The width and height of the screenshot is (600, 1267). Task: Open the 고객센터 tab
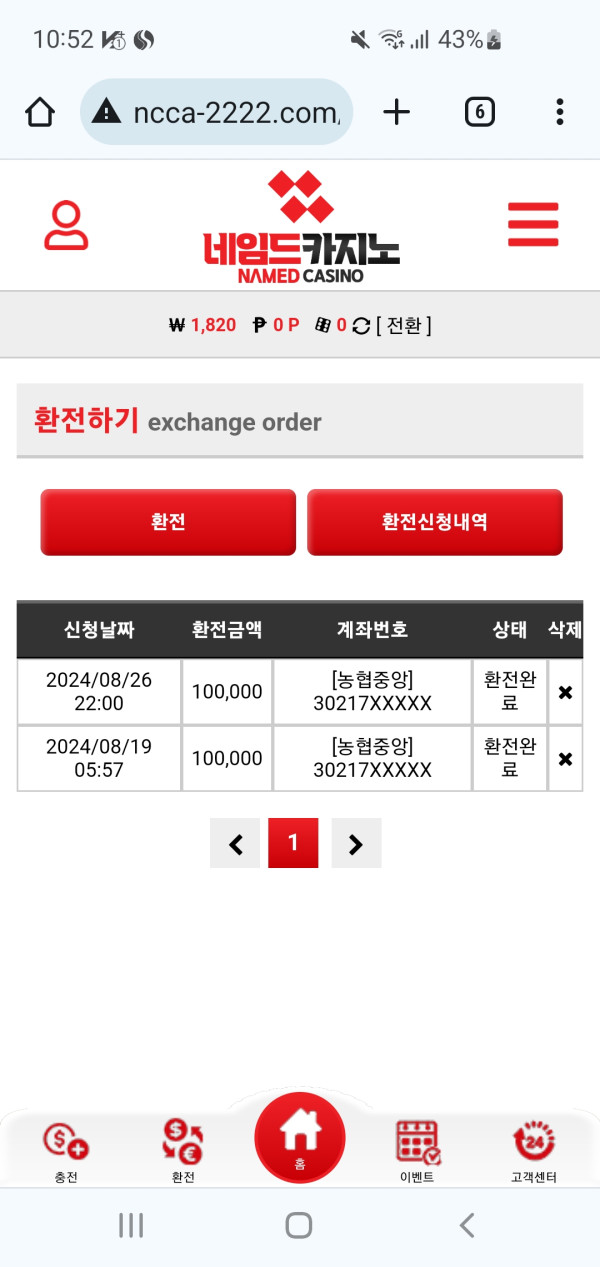(x=533, y=1150)
